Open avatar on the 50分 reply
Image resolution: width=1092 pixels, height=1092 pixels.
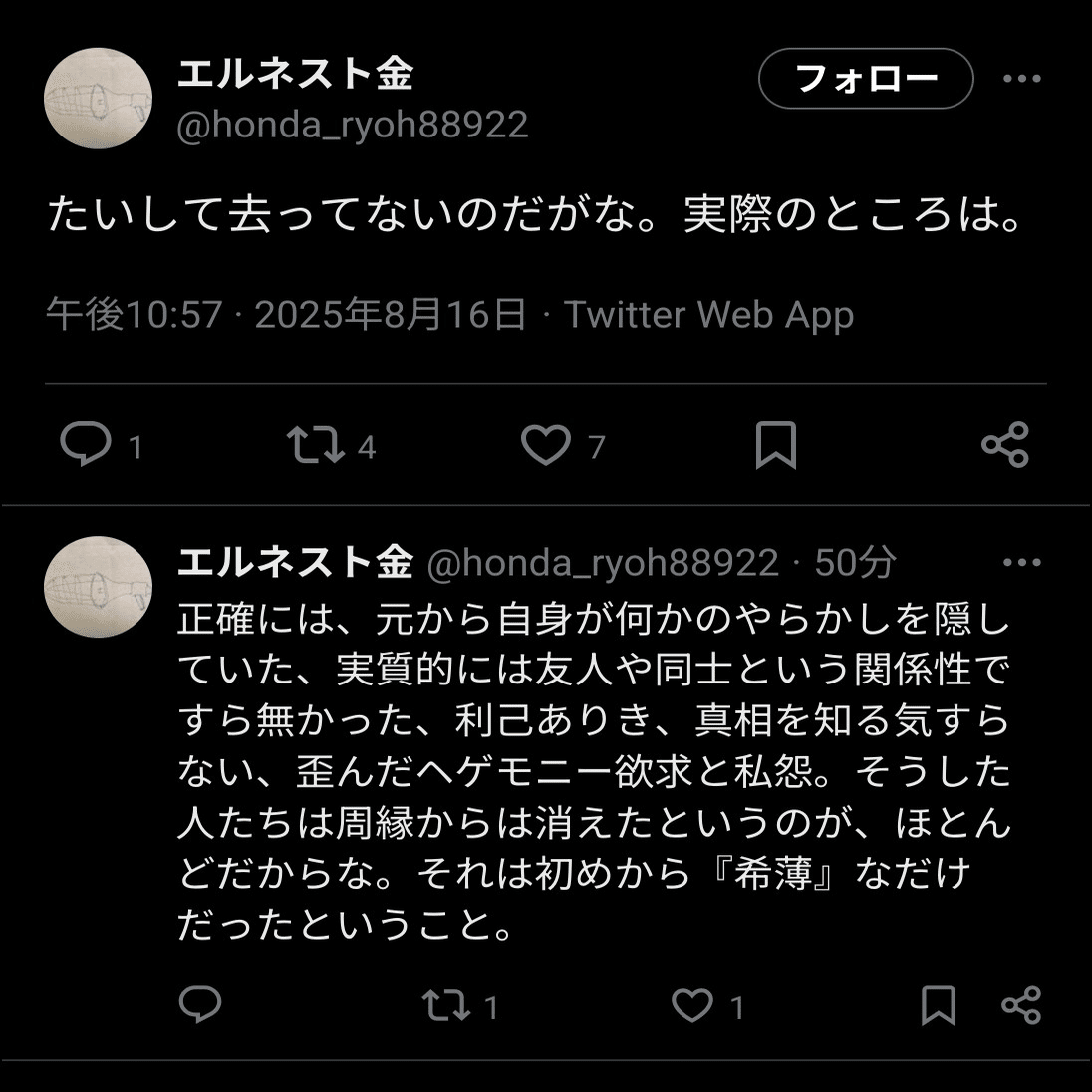tap(98, 587)
